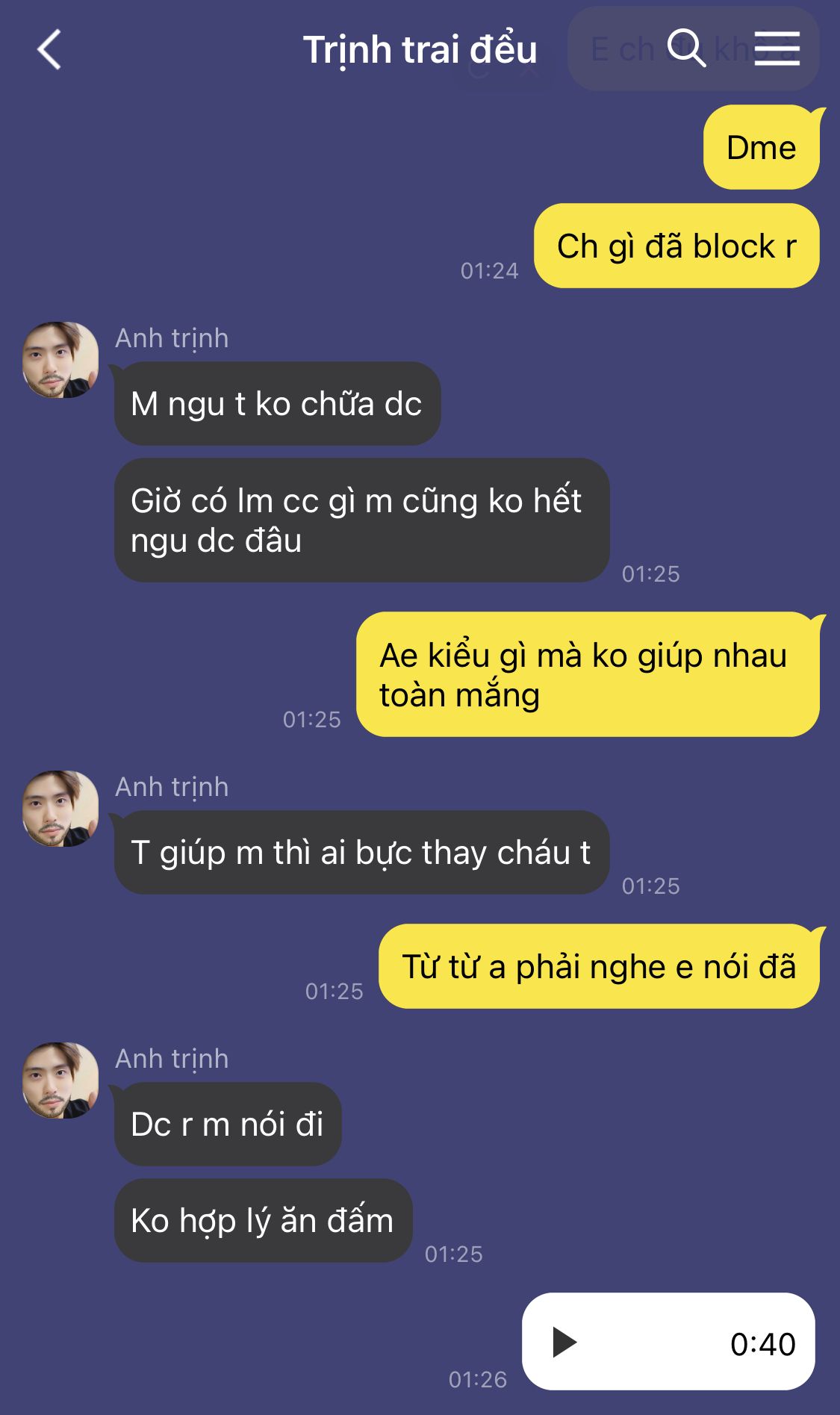Open Anh trịnh's avatar above "Dc r m nói đi"
This screenshot has height=1415, width=840.
click(x=60, y=1080)
